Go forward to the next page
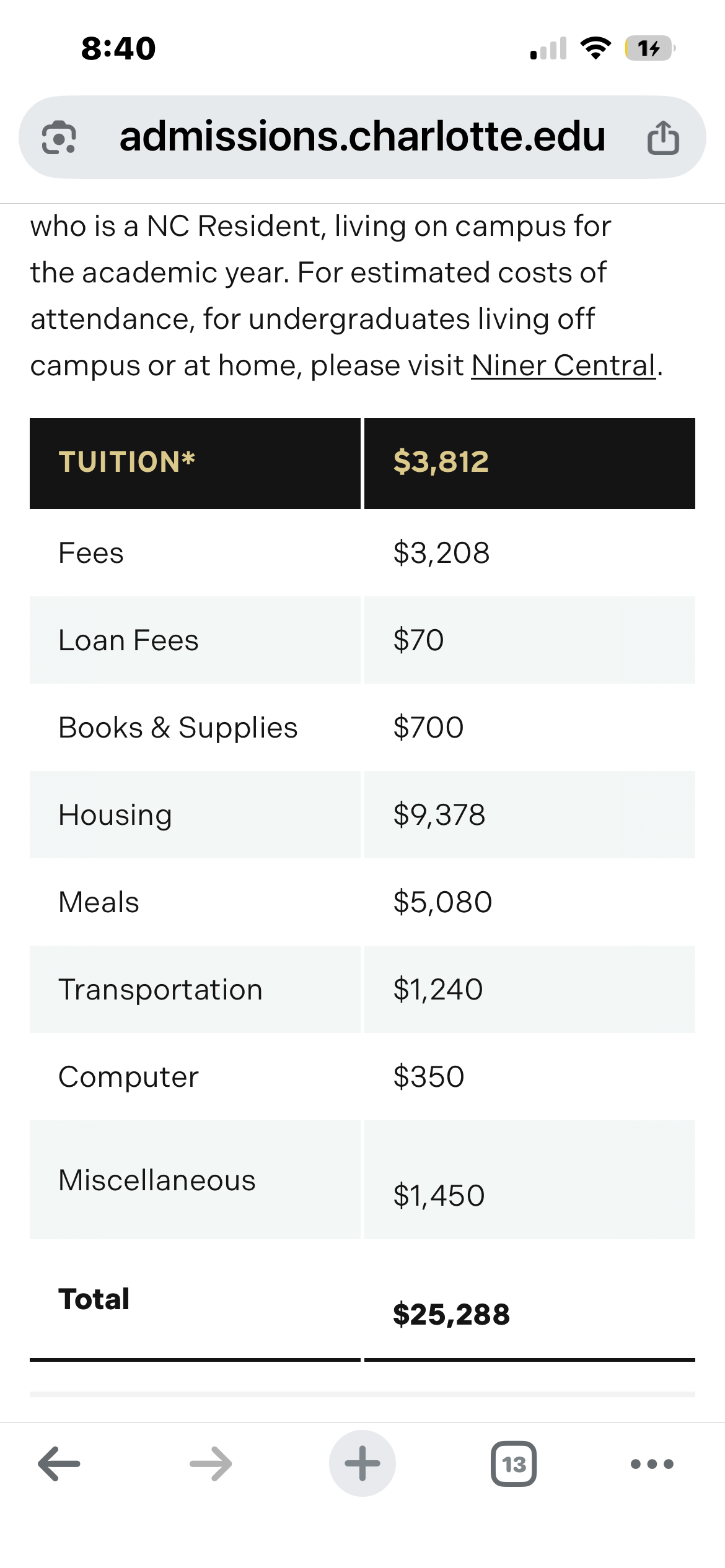The width and height of the screenshot is (725, 1568). 211,1464
